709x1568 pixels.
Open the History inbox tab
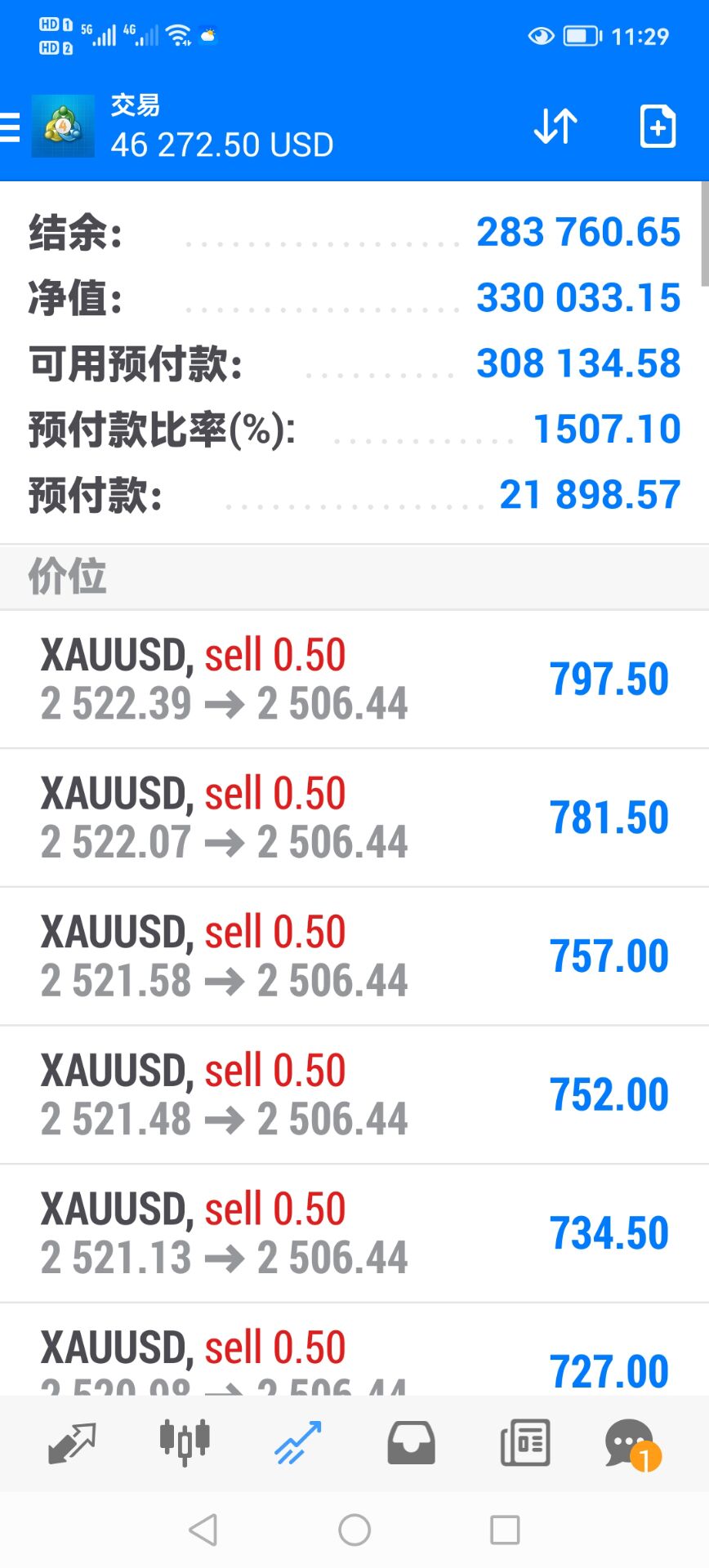tap(411, 1443)
